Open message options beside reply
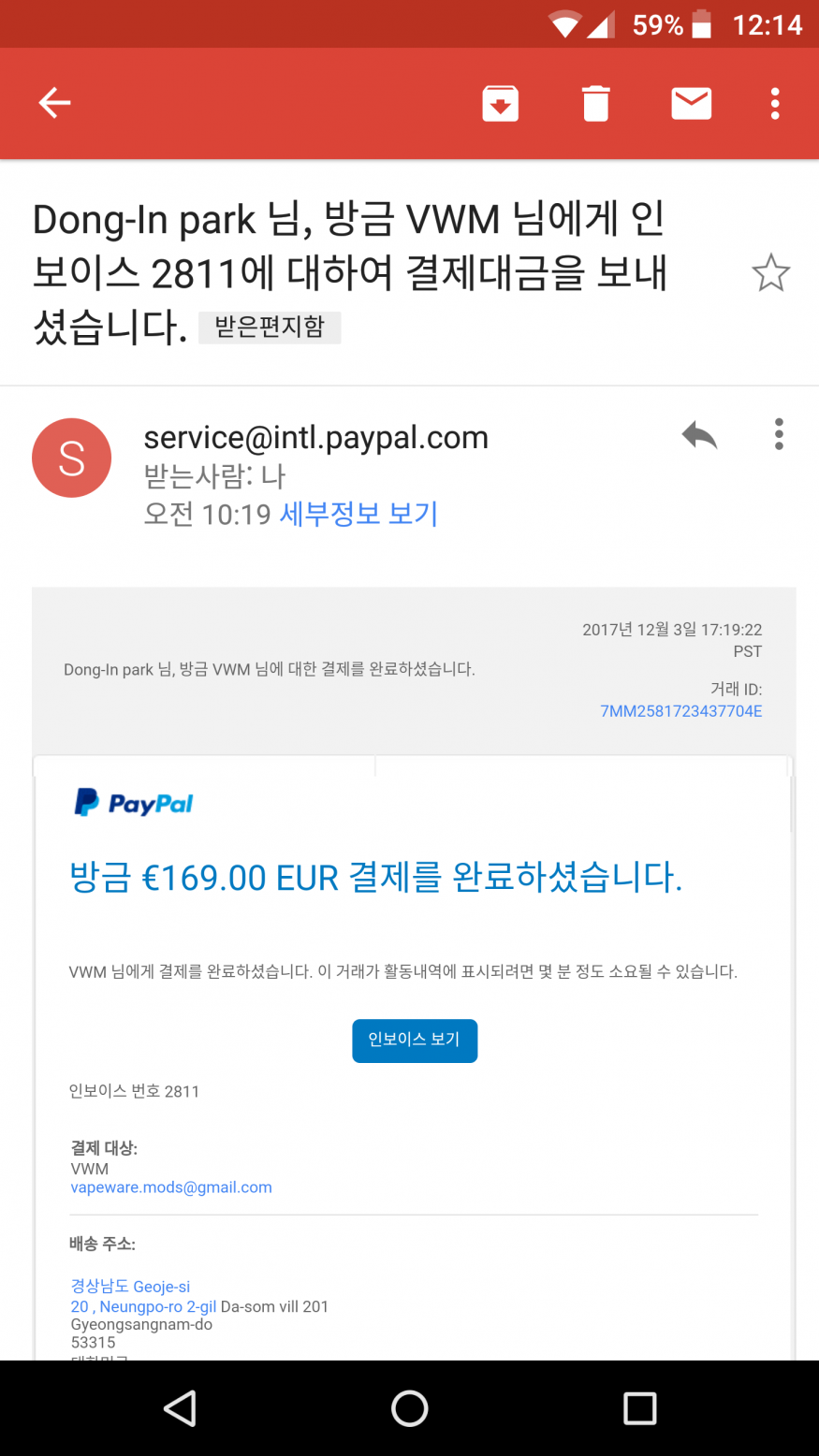This screenshot has width=819, height=1456. 779,435
